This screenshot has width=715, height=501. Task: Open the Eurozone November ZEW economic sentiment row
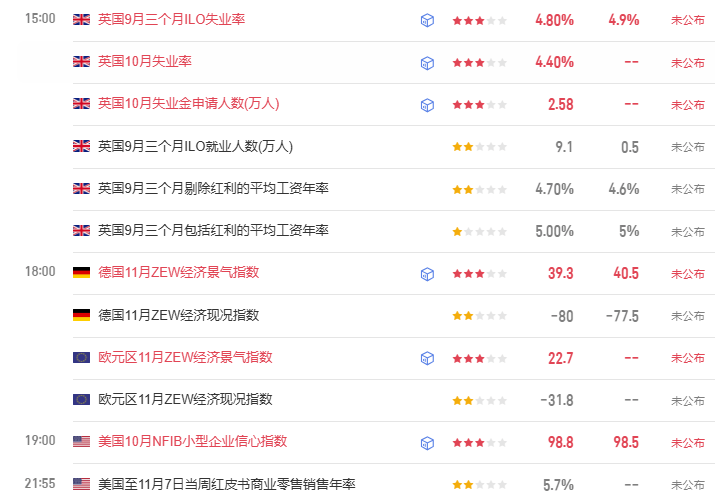tap(185, 357)
